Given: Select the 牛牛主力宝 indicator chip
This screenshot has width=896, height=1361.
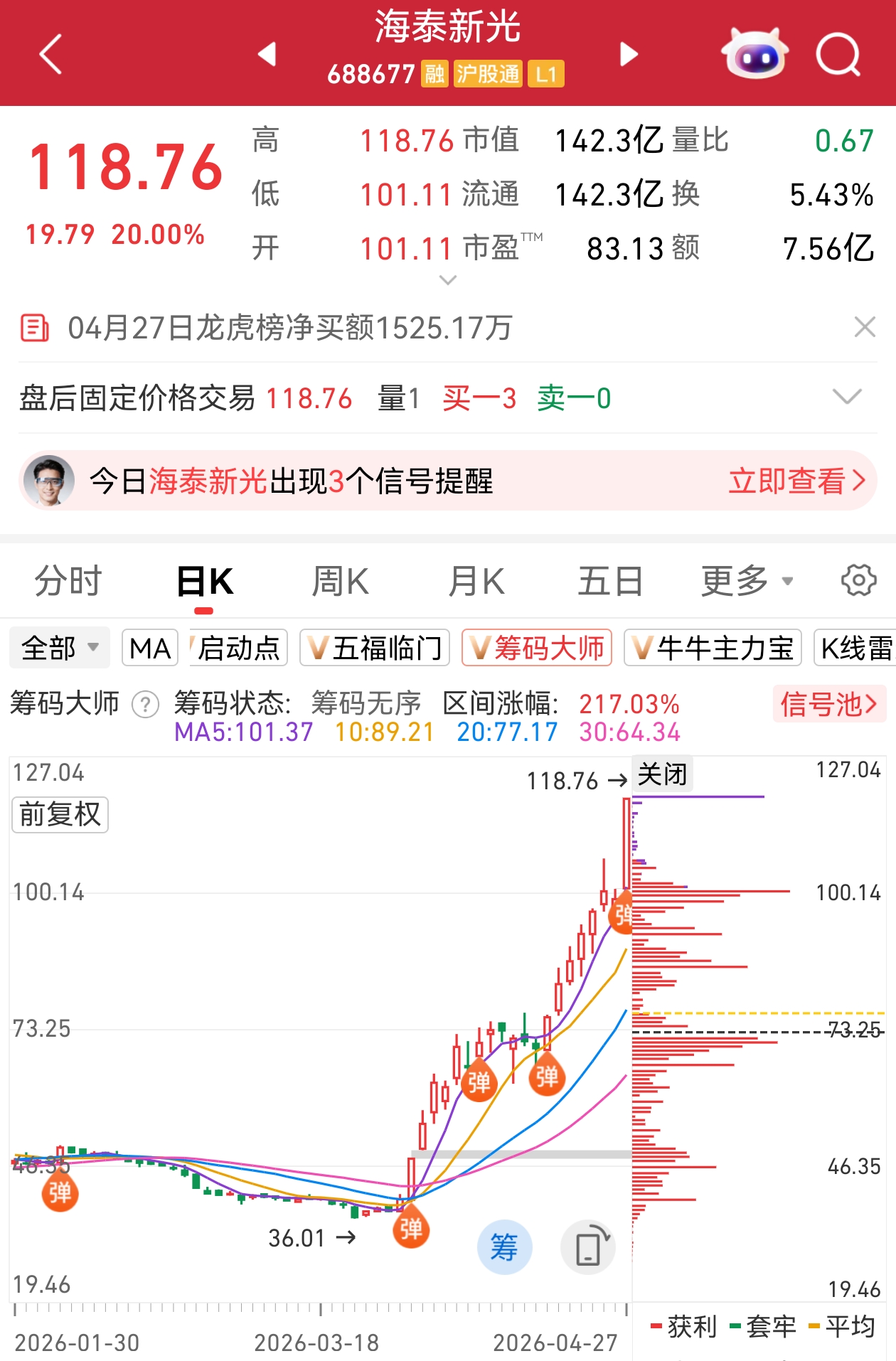Looking at the screenshot, I should (x=713, y=648).
